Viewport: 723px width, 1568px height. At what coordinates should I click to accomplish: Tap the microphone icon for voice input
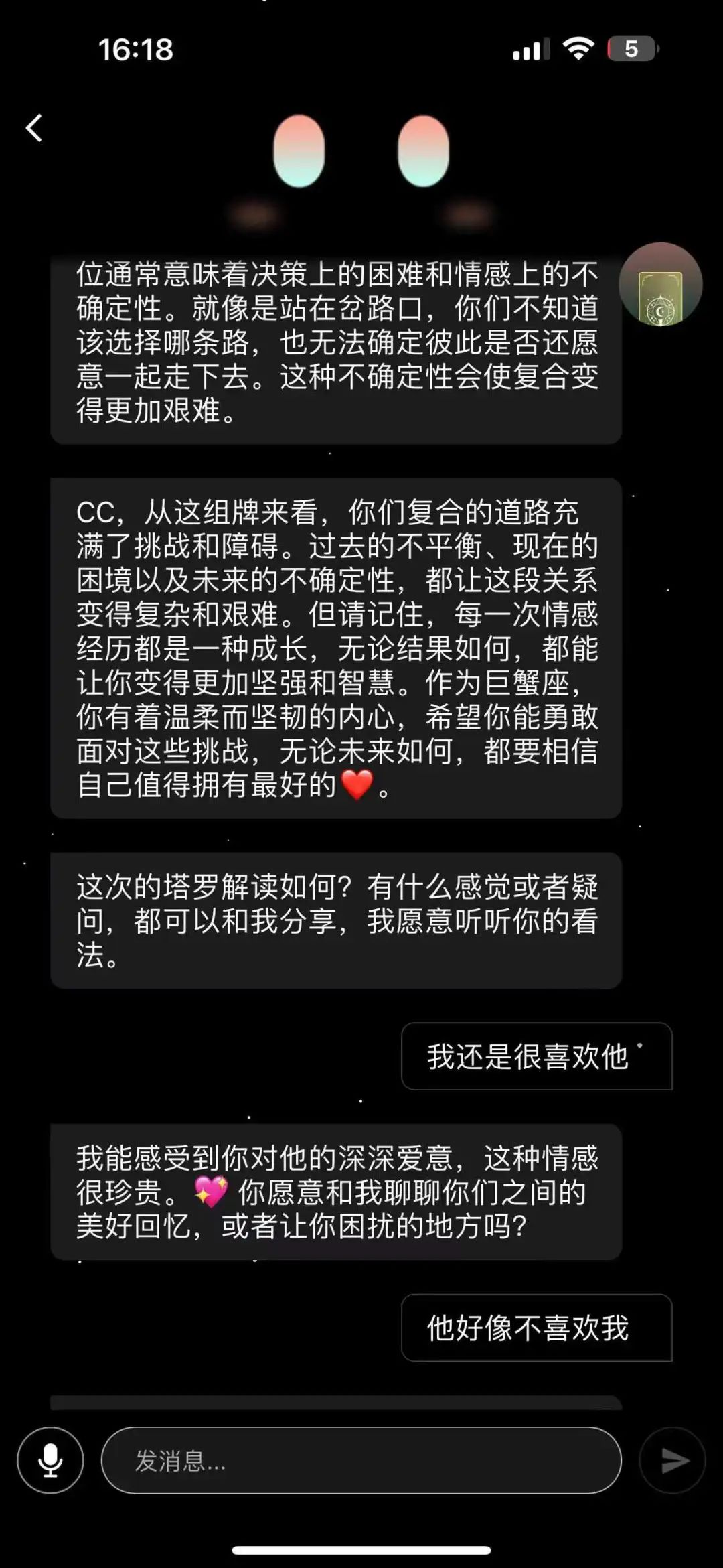(x=50, y=1460)
